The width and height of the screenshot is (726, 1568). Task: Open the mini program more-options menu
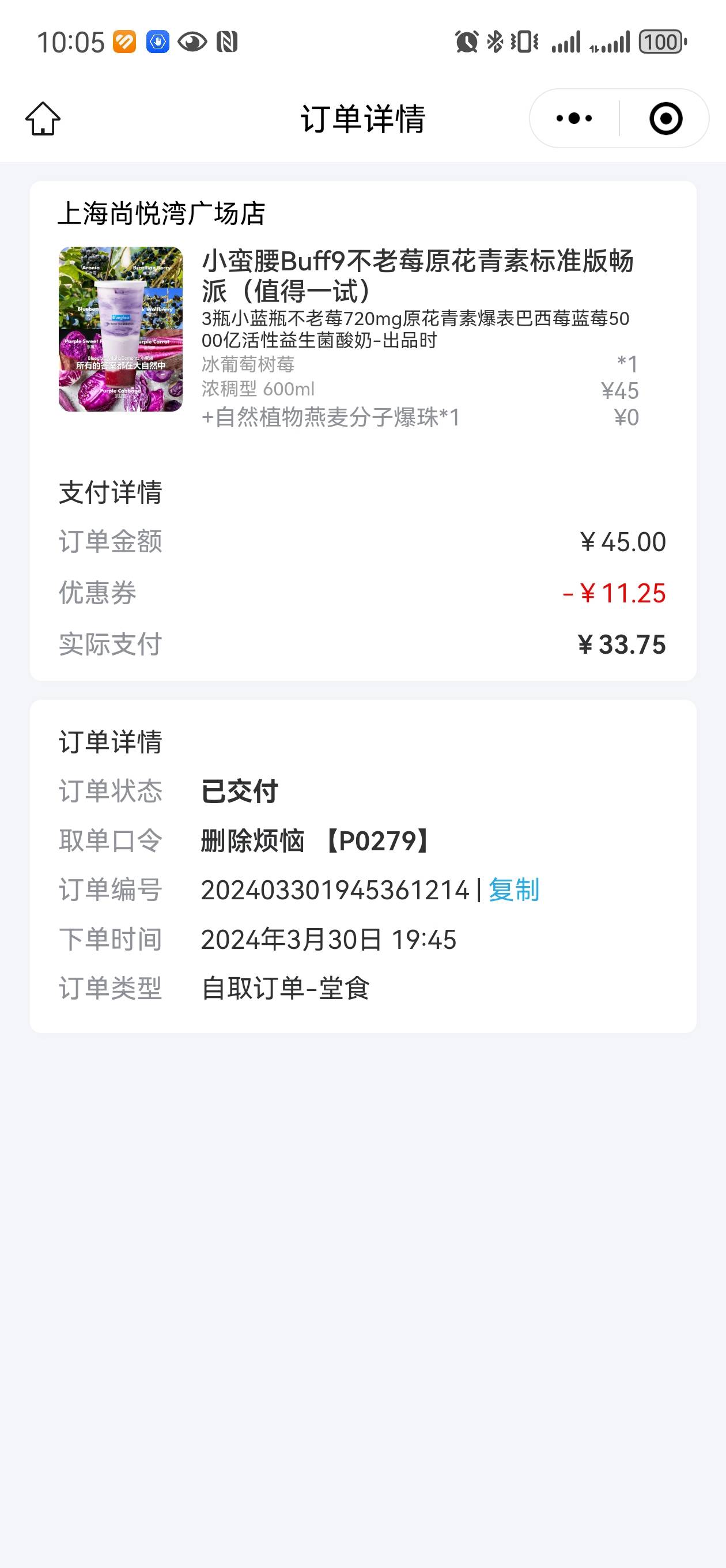point(574,118)
